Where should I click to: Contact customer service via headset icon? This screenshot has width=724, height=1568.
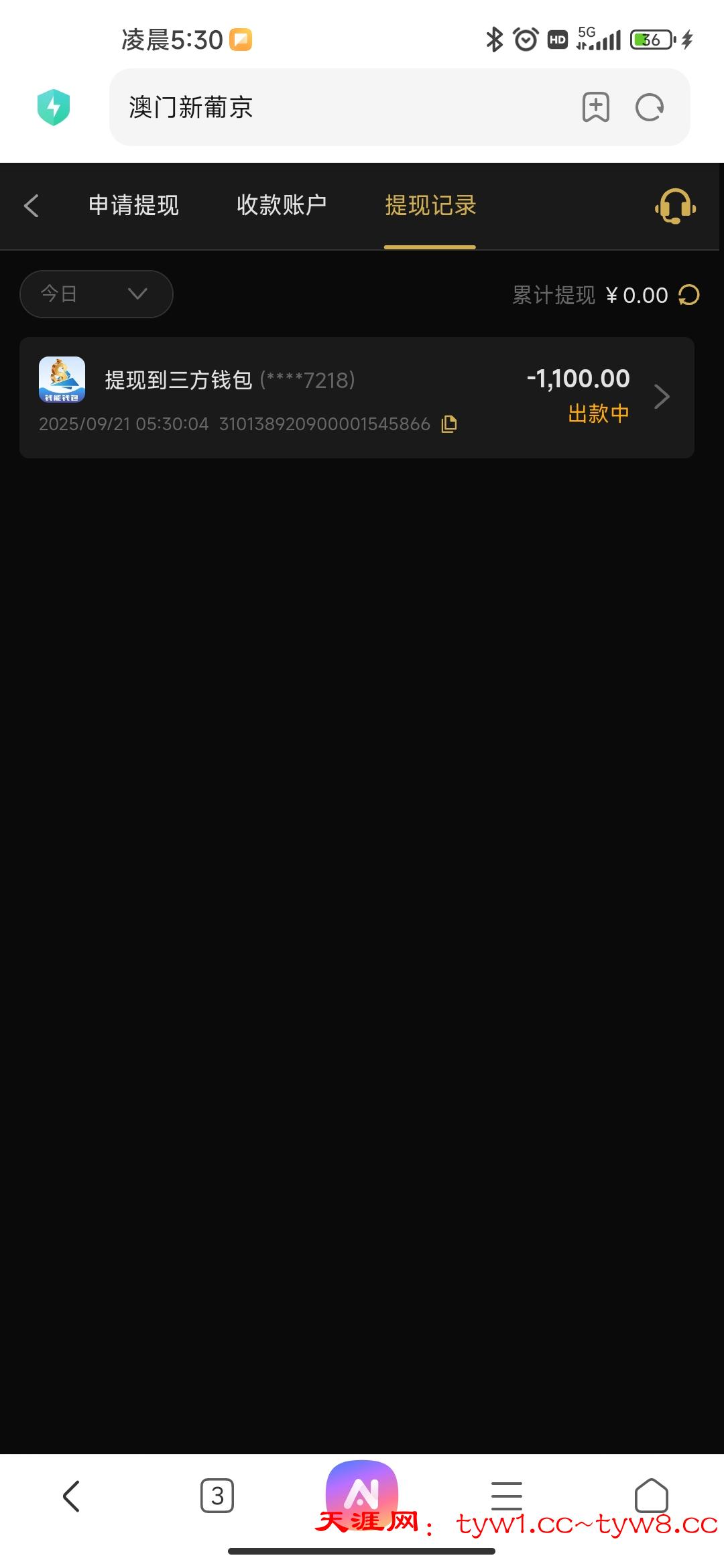(x=675, y=206)
